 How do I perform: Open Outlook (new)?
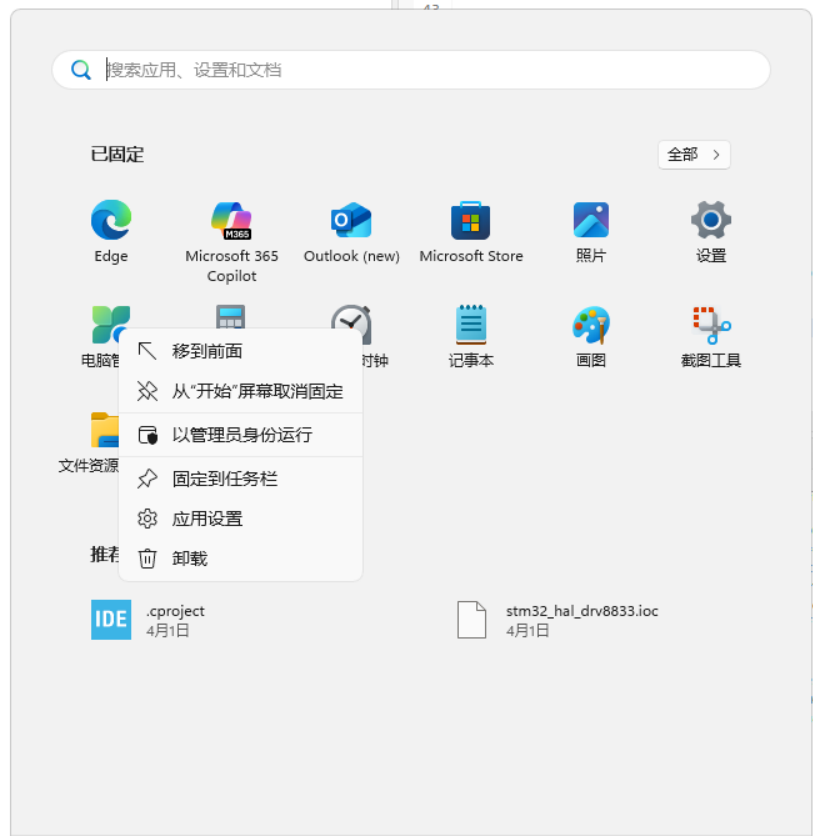351,231
